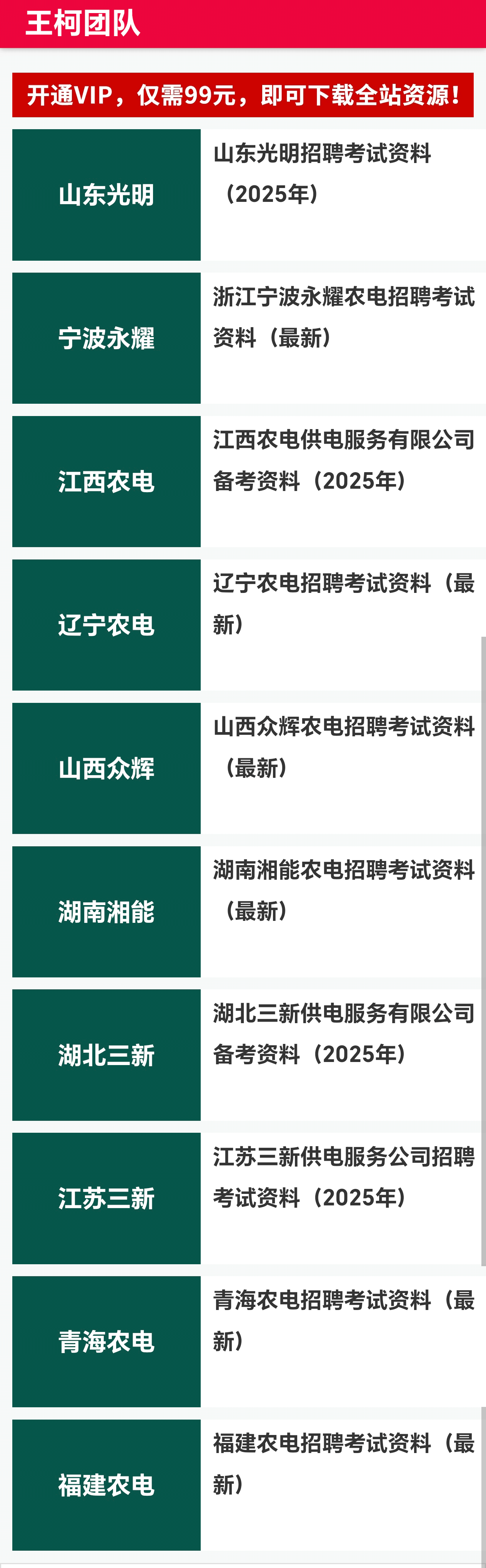Select 山西众辉农电招聘考试资料
Viewport: 486px width, 1568px height.
pyautogui.click(x=343, y=747)
